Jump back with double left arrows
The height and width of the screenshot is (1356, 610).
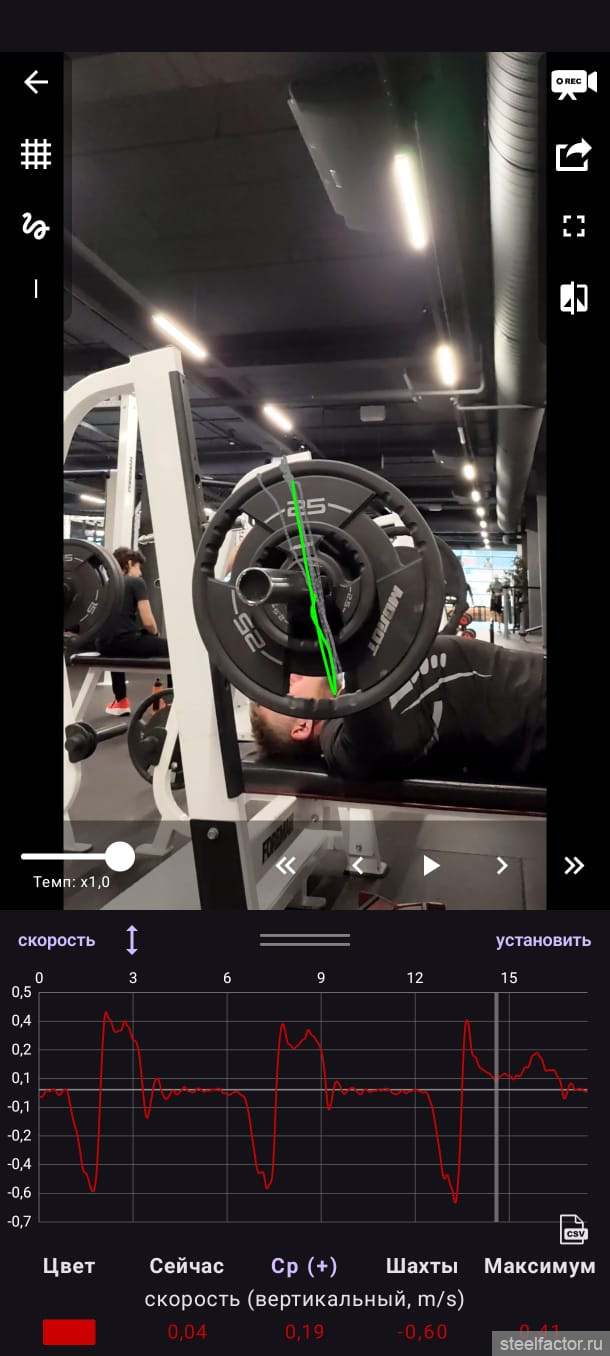[x=286, y=865]
